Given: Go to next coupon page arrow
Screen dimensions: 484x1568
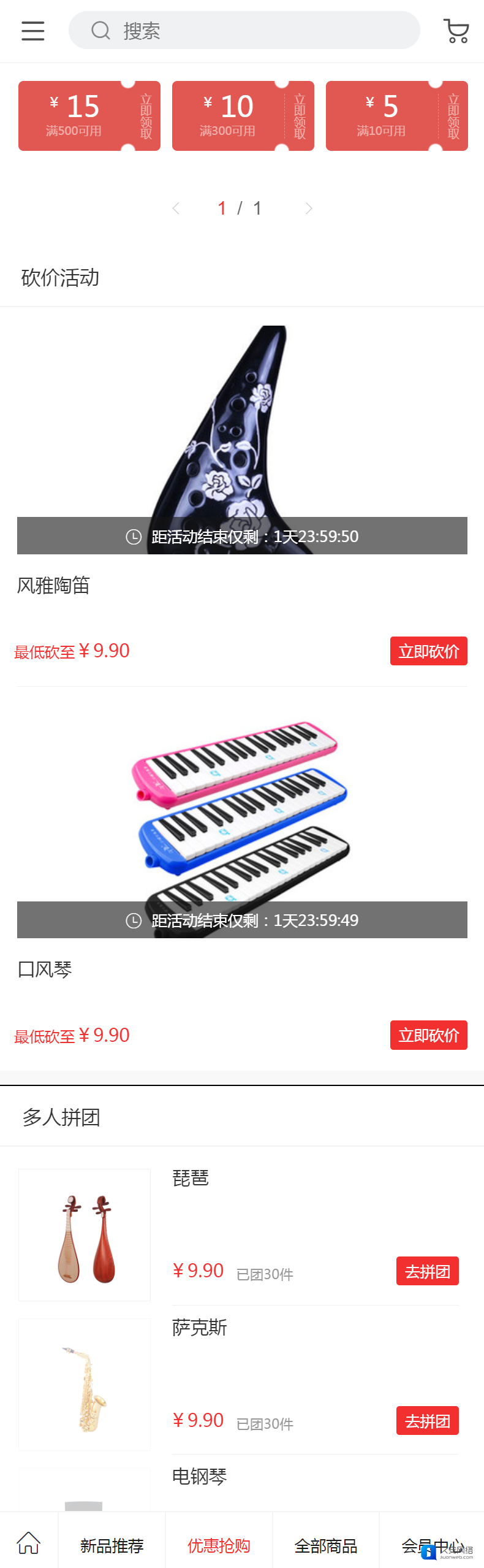Looking at the screenshot, I should pyautogui.click(x=309, y=208).
